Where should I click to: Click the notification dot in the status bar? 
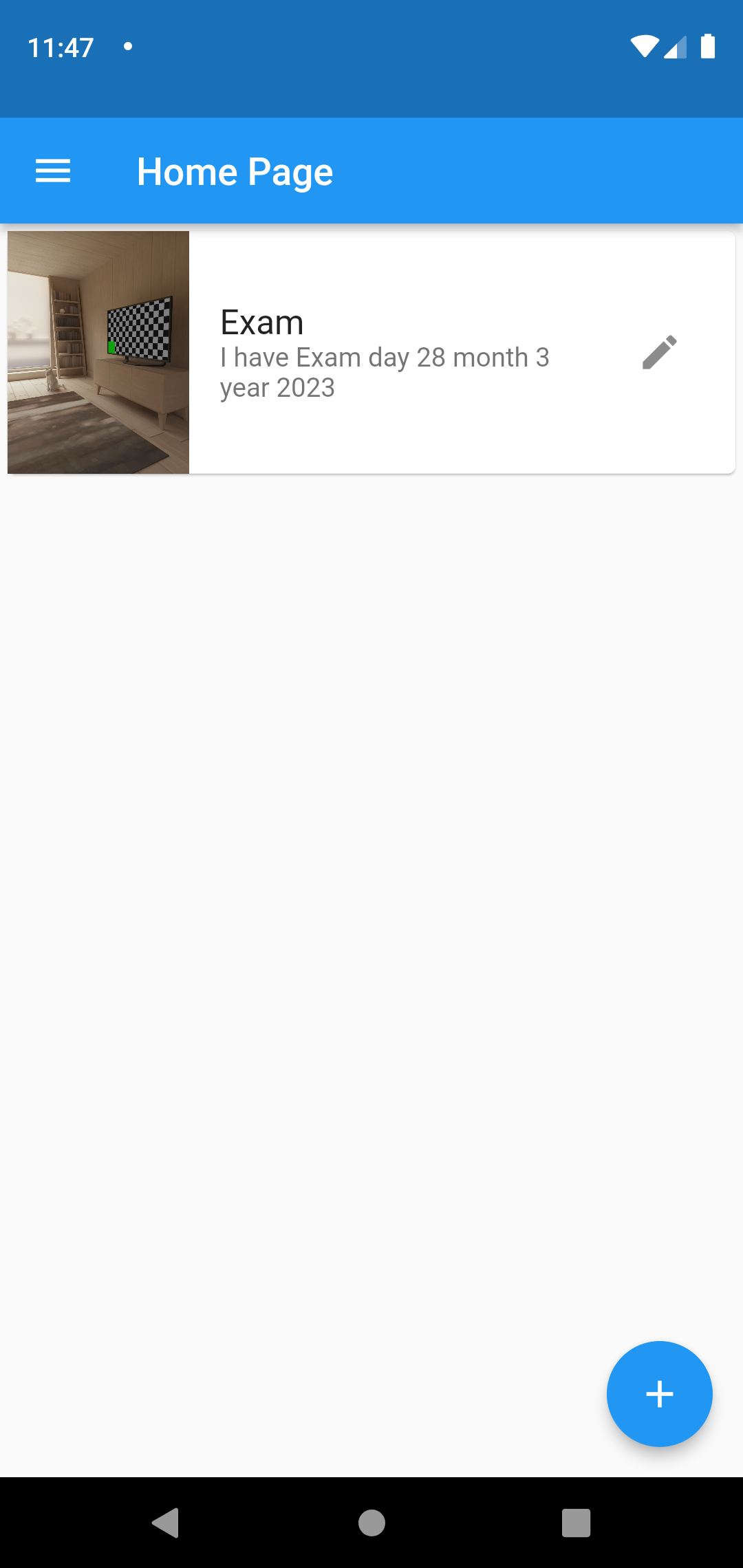point(128,46)
